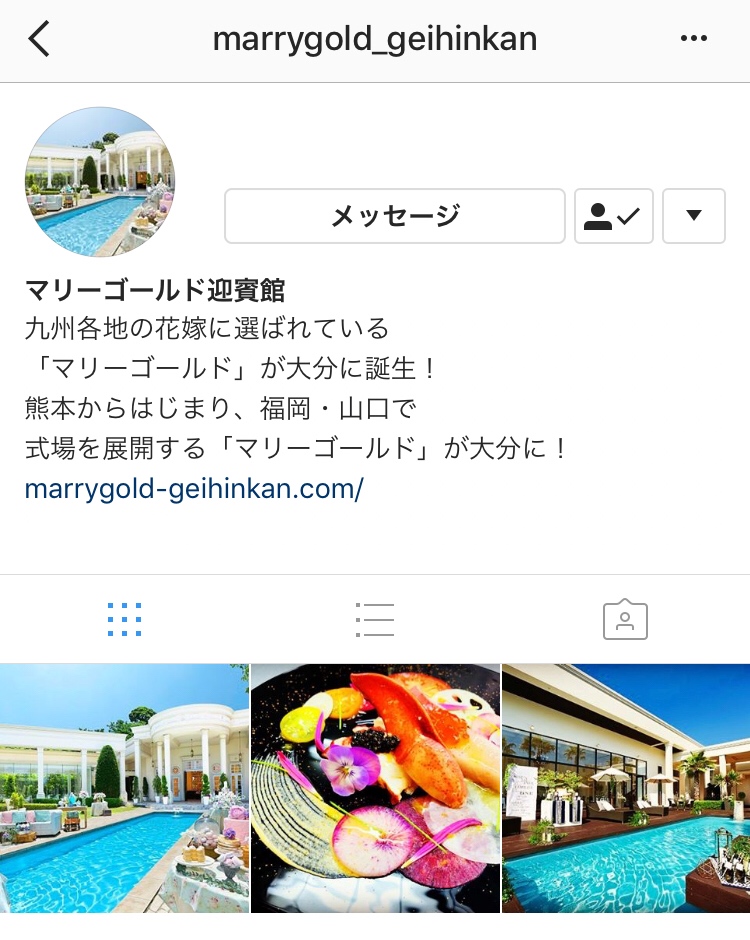Screen dimensions: 750x940
Task: Open the following status button
Action: [x=613, y=216]
